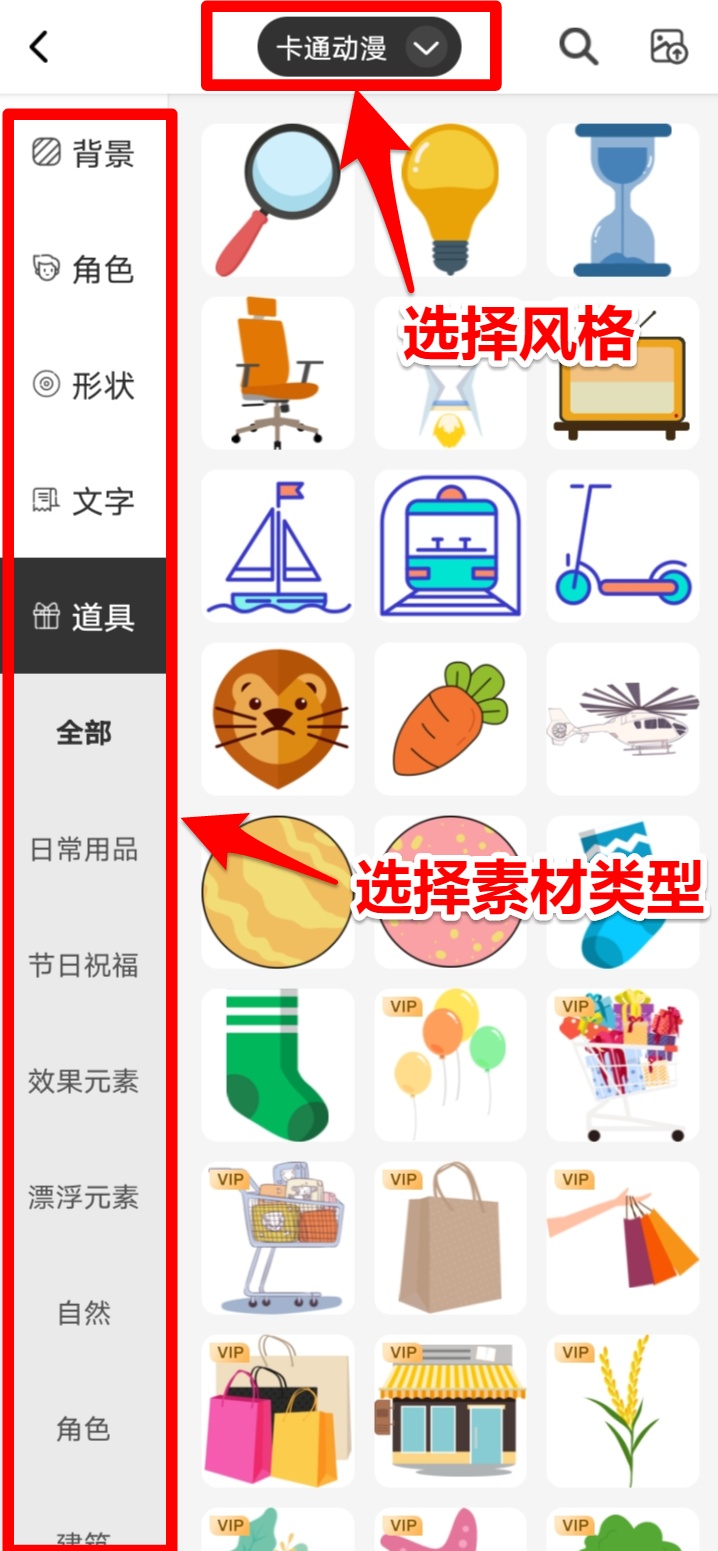718x1551 pixels.
Task: Add the sailboat sticker
Action: coord(278,546)
